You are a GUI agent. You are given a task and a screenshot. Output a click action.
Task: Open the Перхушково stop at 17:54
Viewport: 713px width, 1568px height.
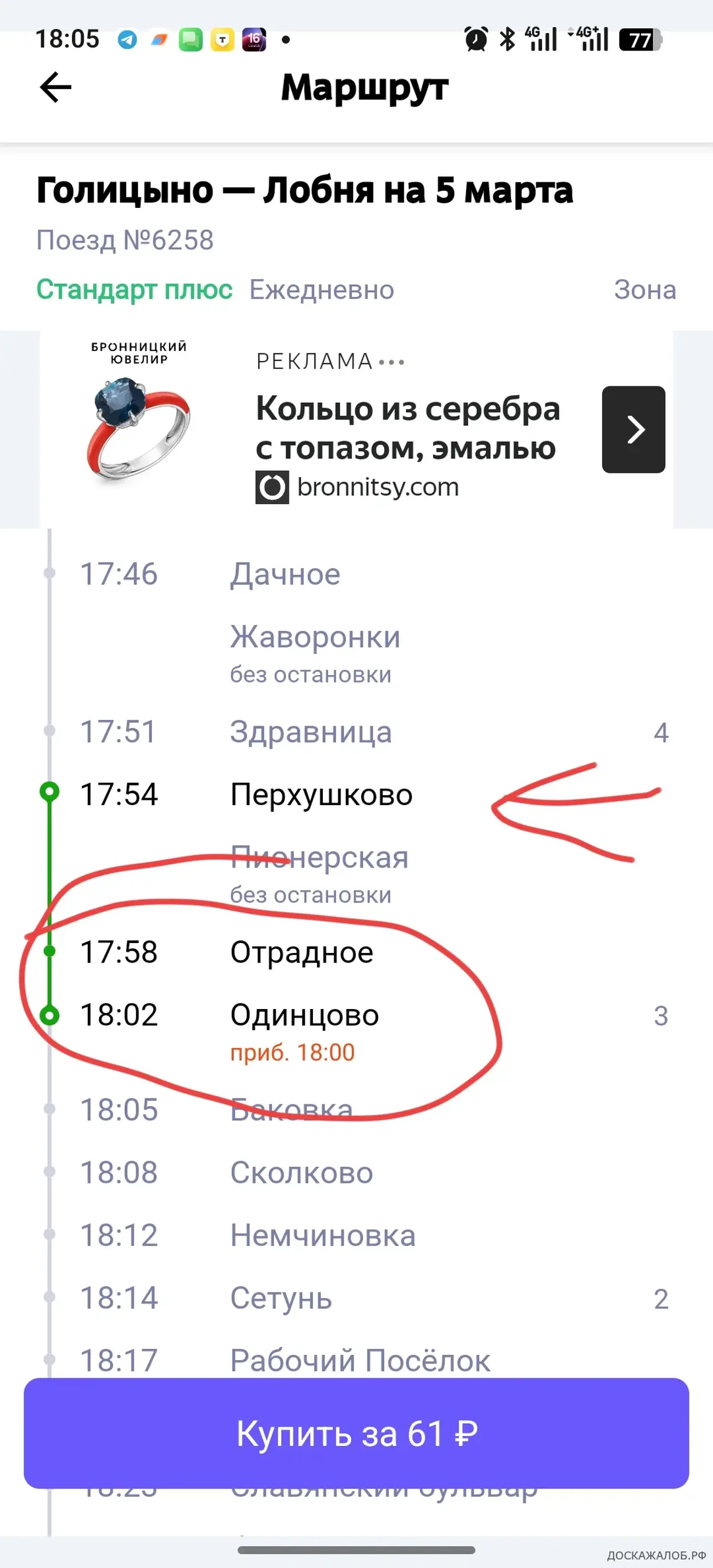pos(321,795)
